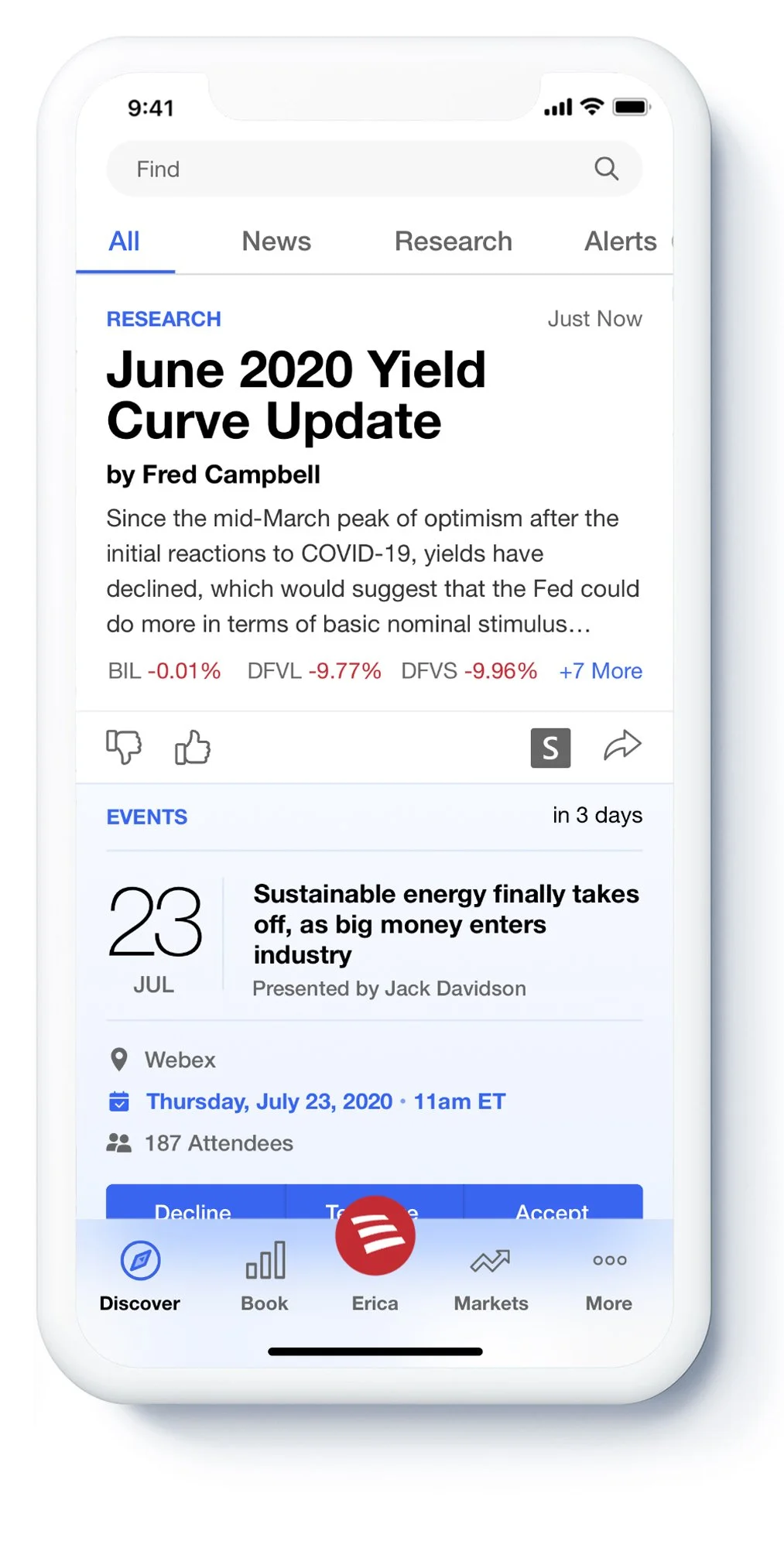Open the Find search field
Image resolution: width=784 pixels, height=1548 pixels.
point(374,169)
